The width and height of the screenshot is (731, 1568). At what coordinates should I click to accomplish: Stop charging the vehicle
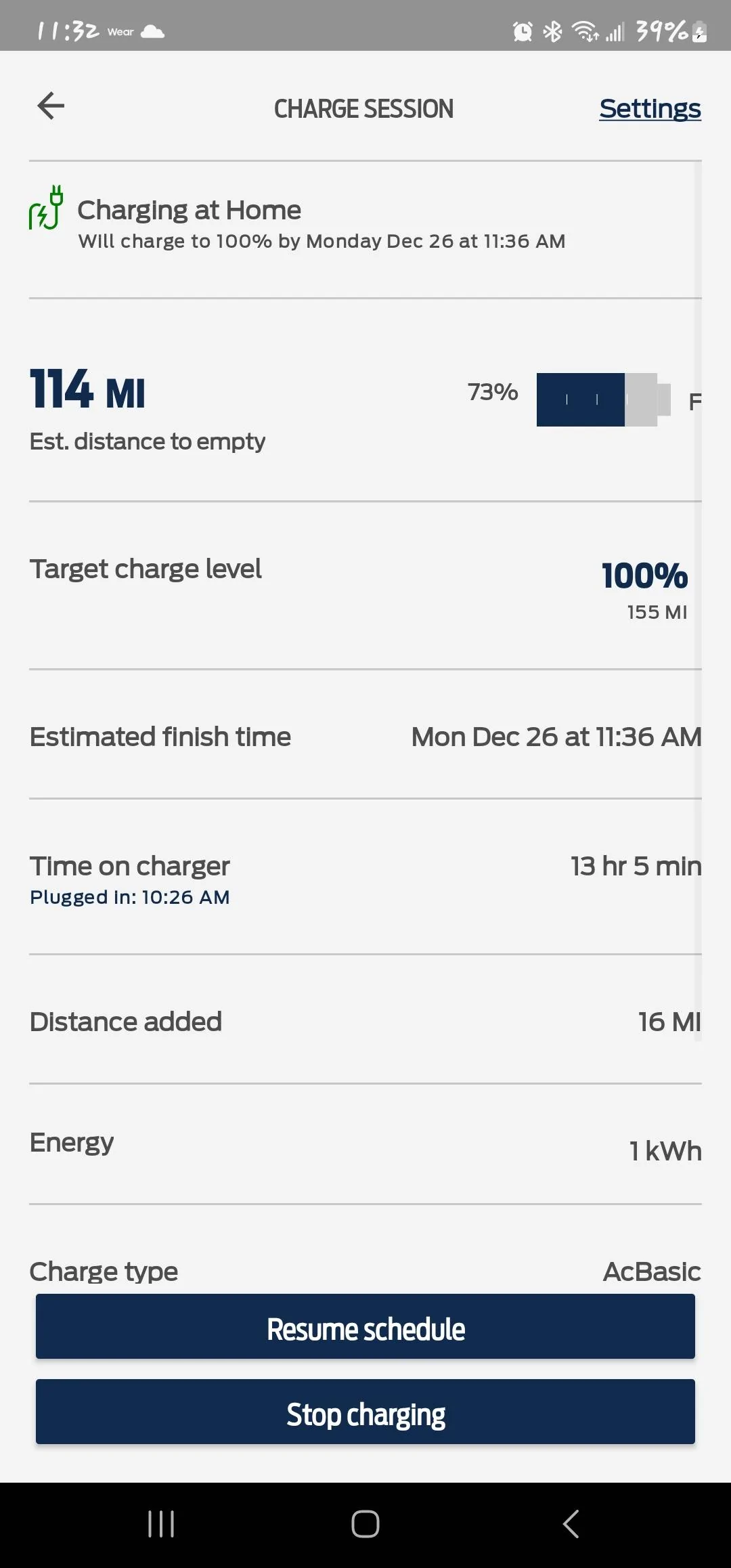365,1414
